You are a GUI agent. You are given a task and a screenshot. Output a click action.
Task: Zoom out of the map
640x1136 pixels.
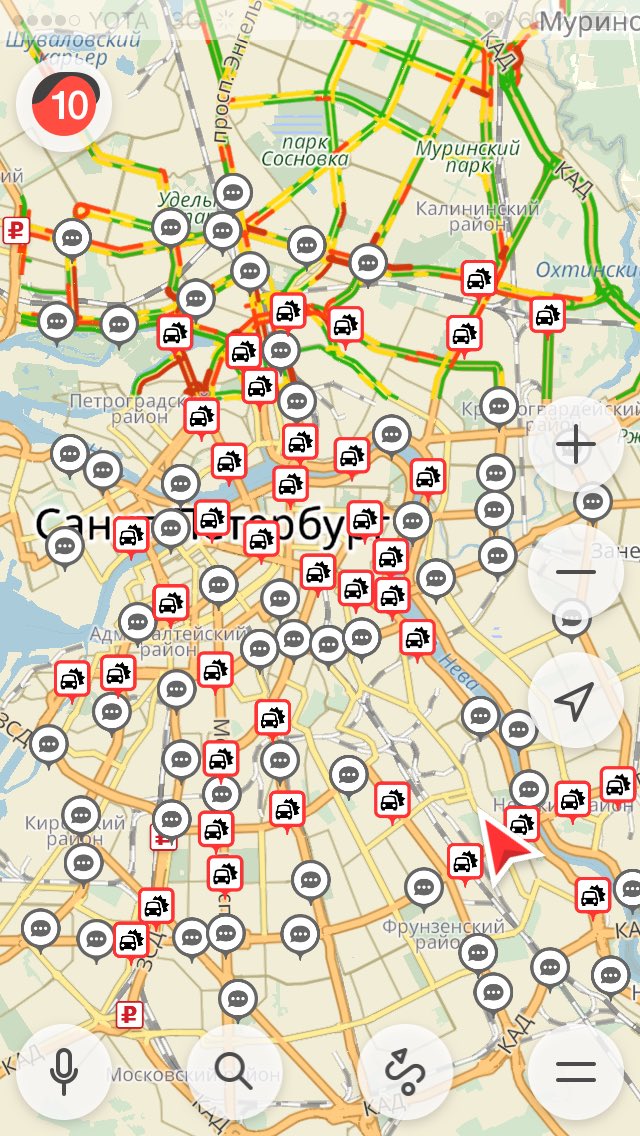(575, 573)
